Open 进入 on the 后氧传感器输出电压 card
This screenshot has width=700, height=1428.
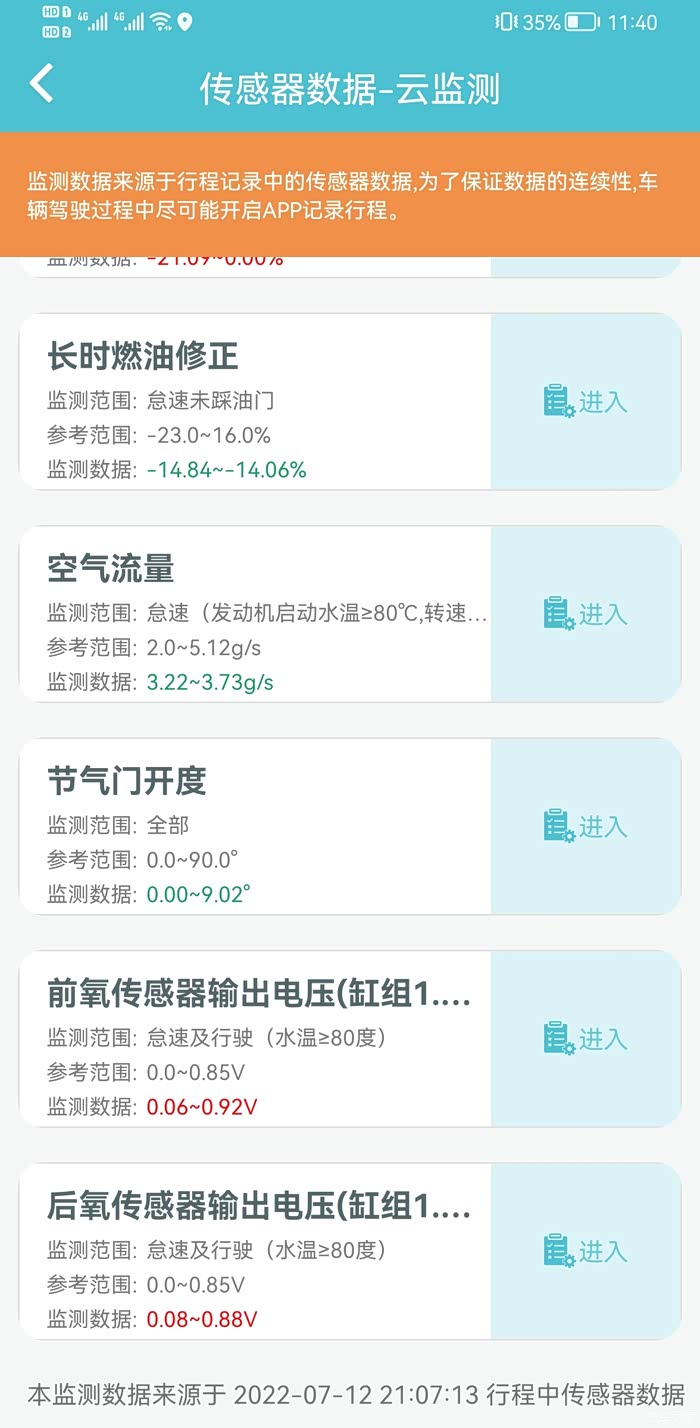(586, 1251)
